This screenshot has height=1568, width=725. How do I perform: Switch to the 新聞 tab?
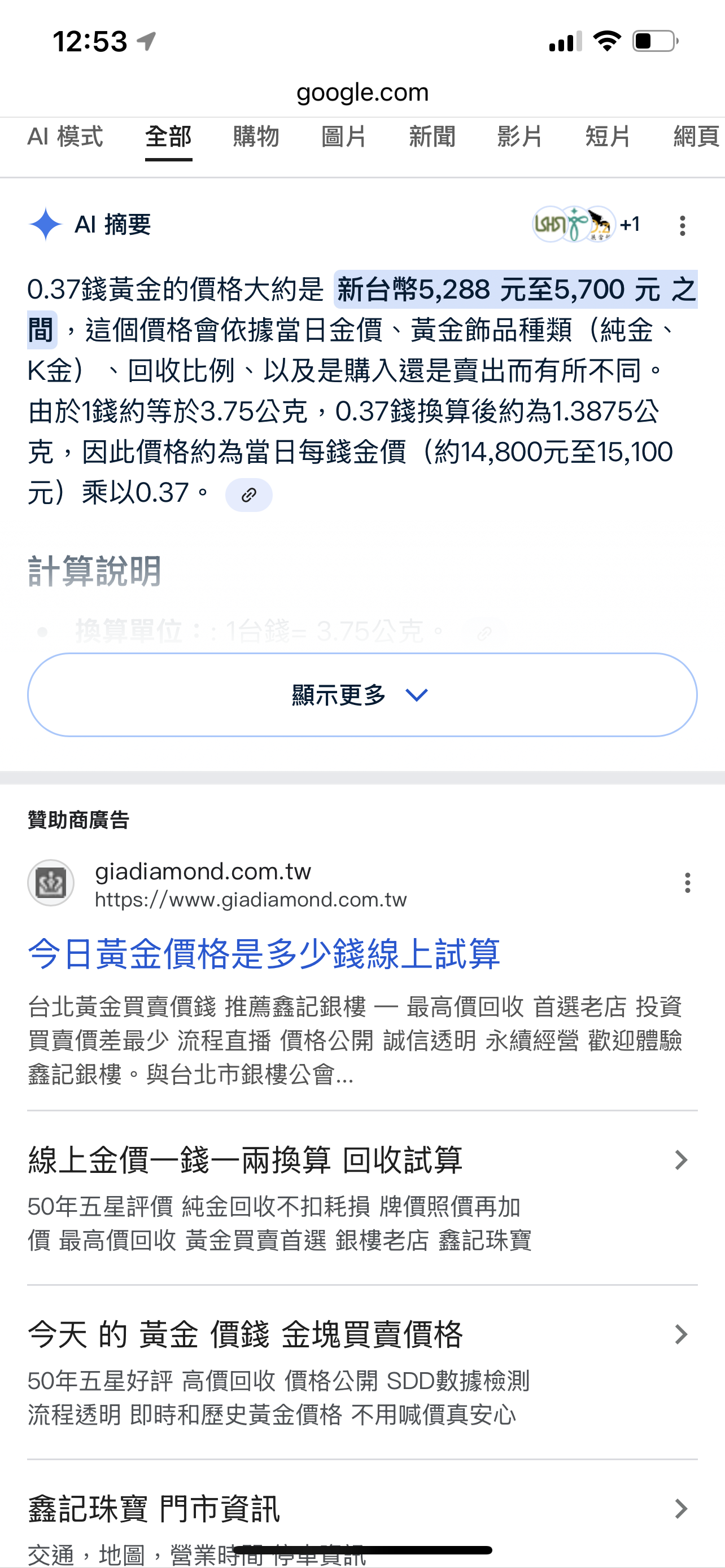point(432,137)
